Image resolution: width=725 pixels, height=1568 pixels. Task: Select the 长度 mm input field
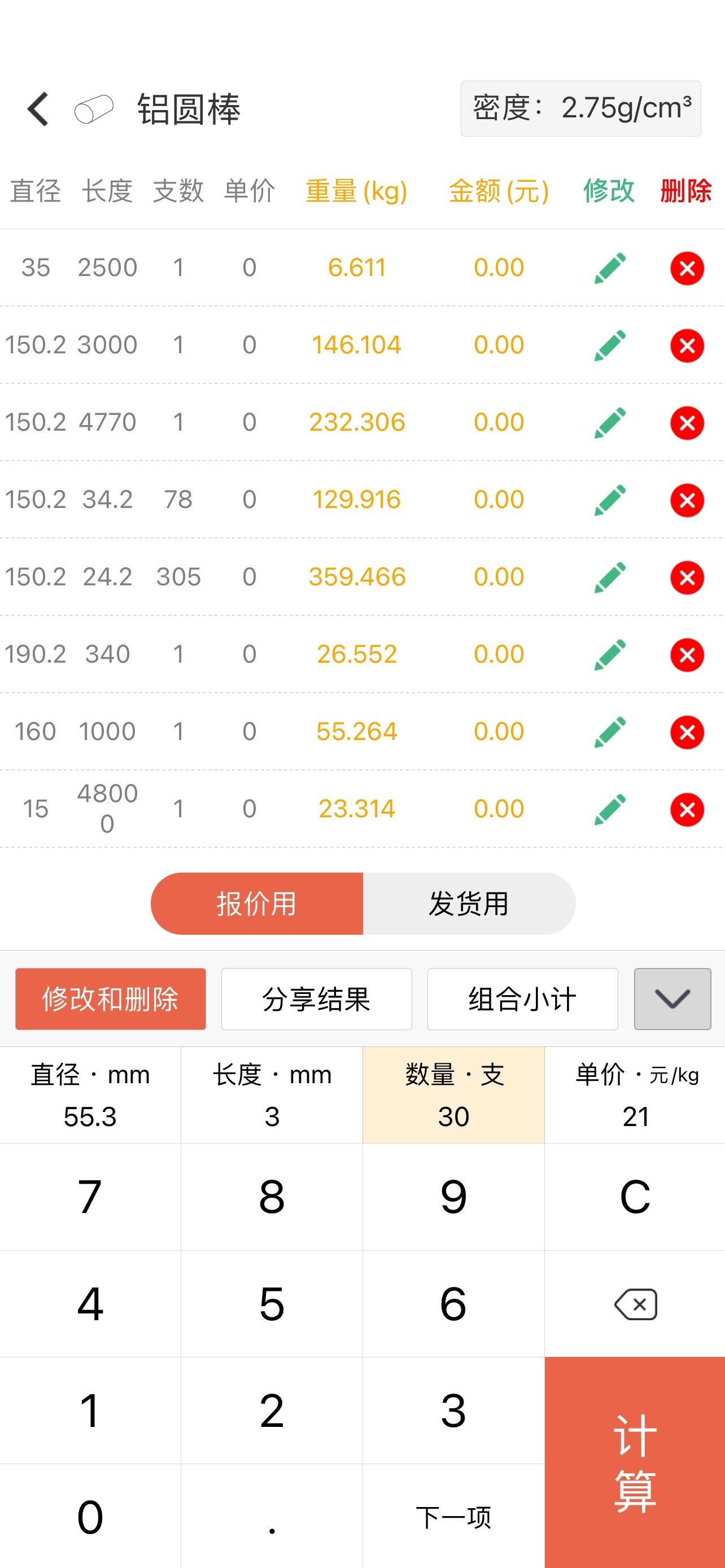pyautogui.click(x=272, y=1095)
